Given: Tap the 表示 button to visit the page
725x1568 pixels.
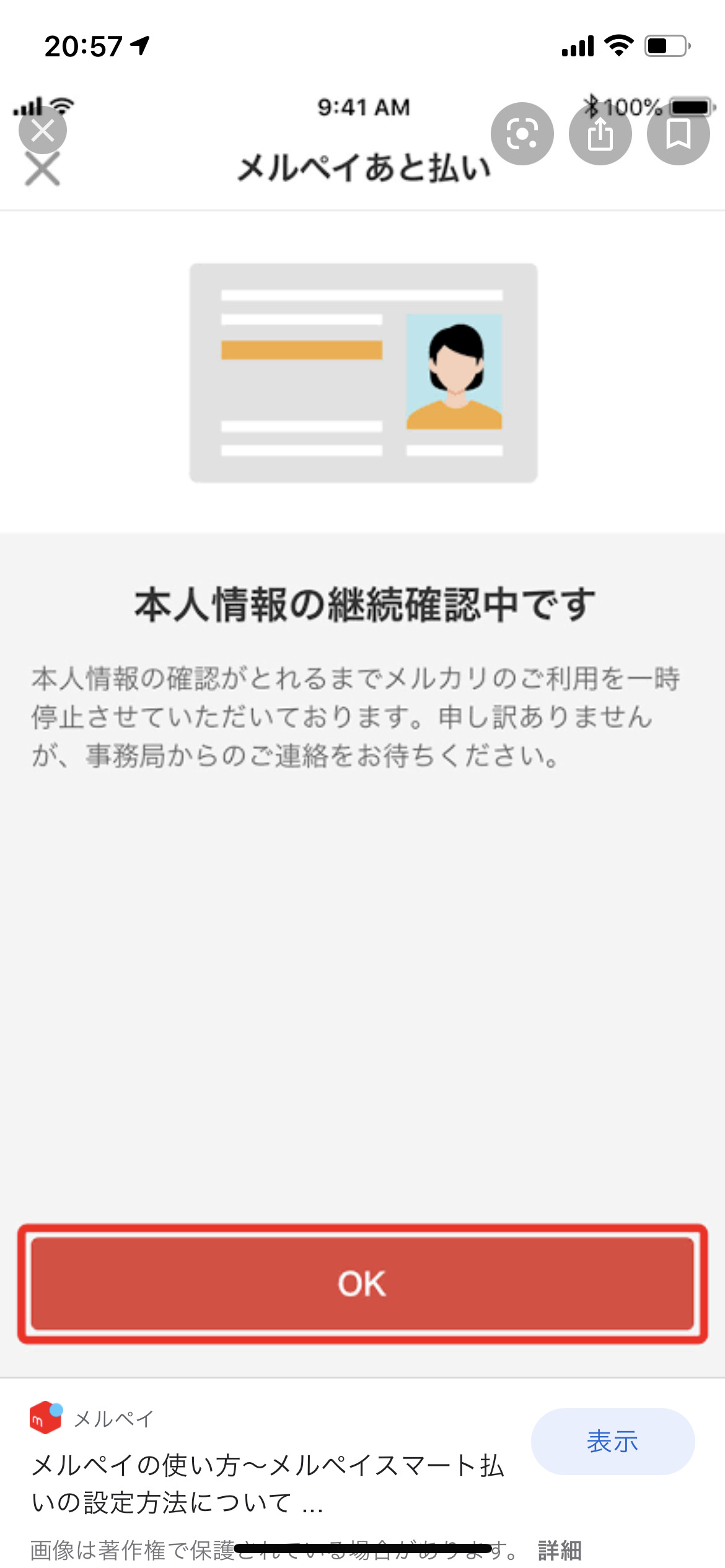Looking at the screenshot, I should coord(612,1441).
